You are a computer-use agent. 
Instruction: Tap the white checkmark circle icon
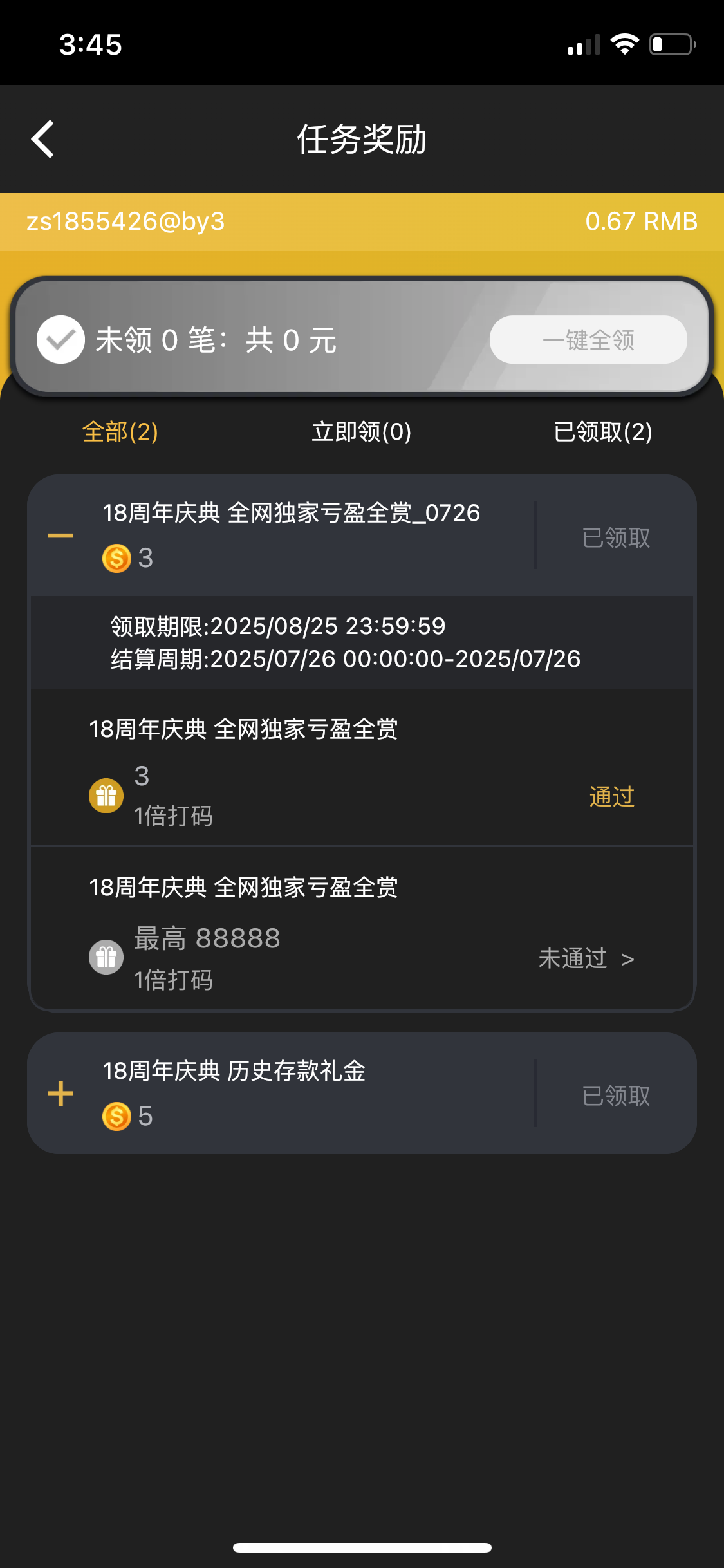pos(60,339)
